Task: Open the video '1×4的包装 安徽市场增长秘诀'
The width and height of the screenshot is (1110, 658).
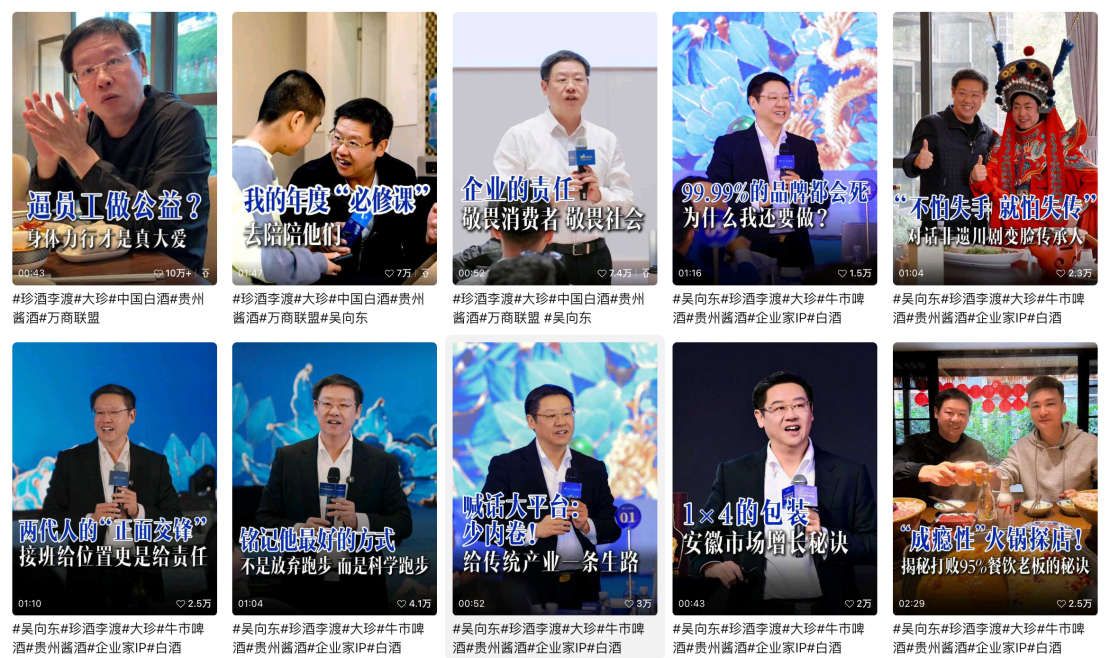Action: click(x=774, y=478)
